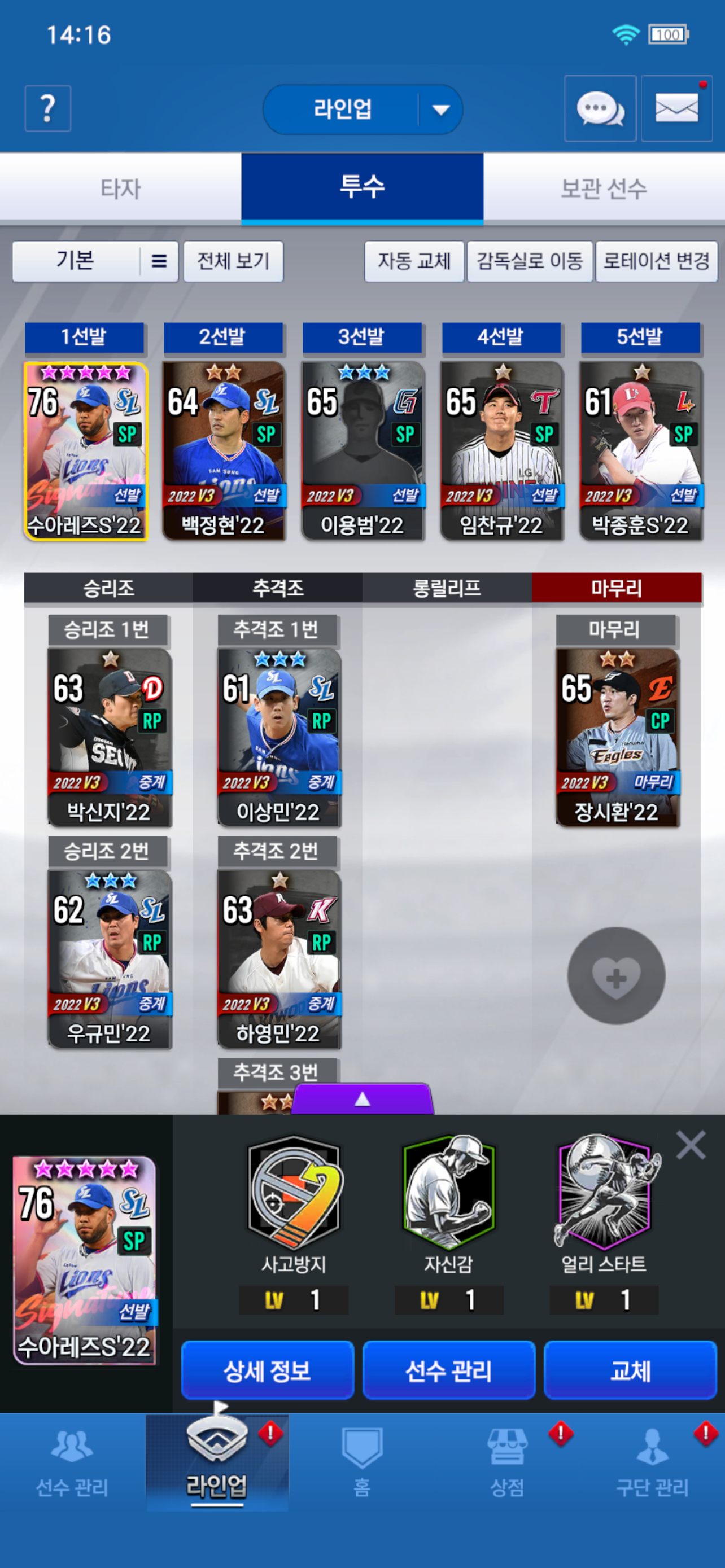The height and width of the screenshot is (1568, 725).
Task: Go to 감독실로 이동
Action: [x=529, y=262]
